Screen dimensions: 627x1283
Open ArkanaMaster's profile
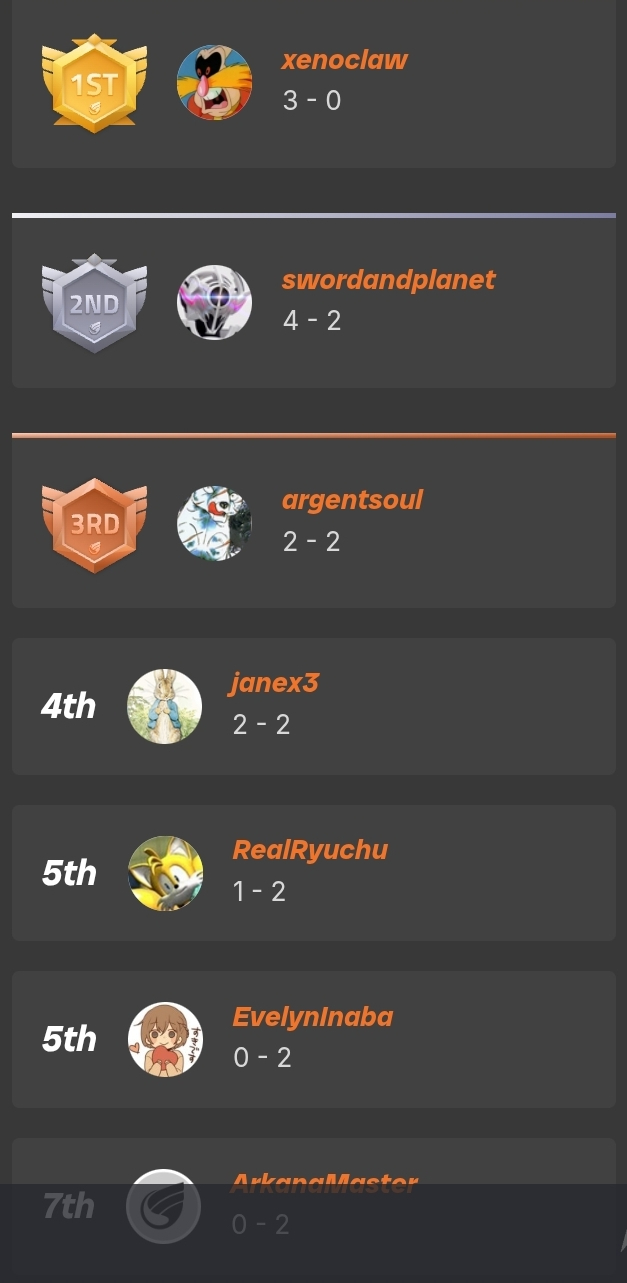[x=324, y=1185]
